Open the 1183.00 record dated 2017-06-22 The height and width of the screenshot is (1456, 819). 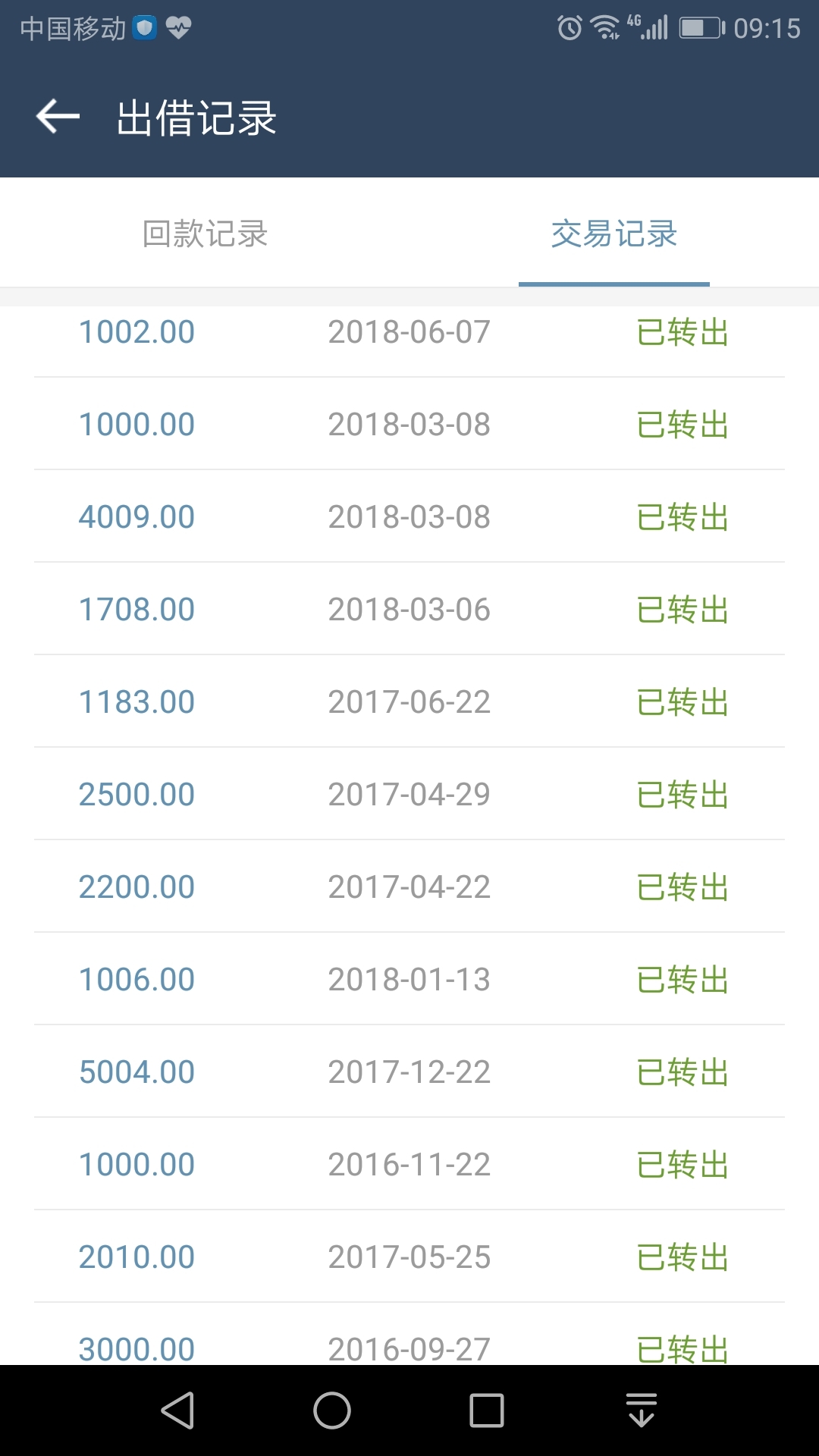point(409,701)
